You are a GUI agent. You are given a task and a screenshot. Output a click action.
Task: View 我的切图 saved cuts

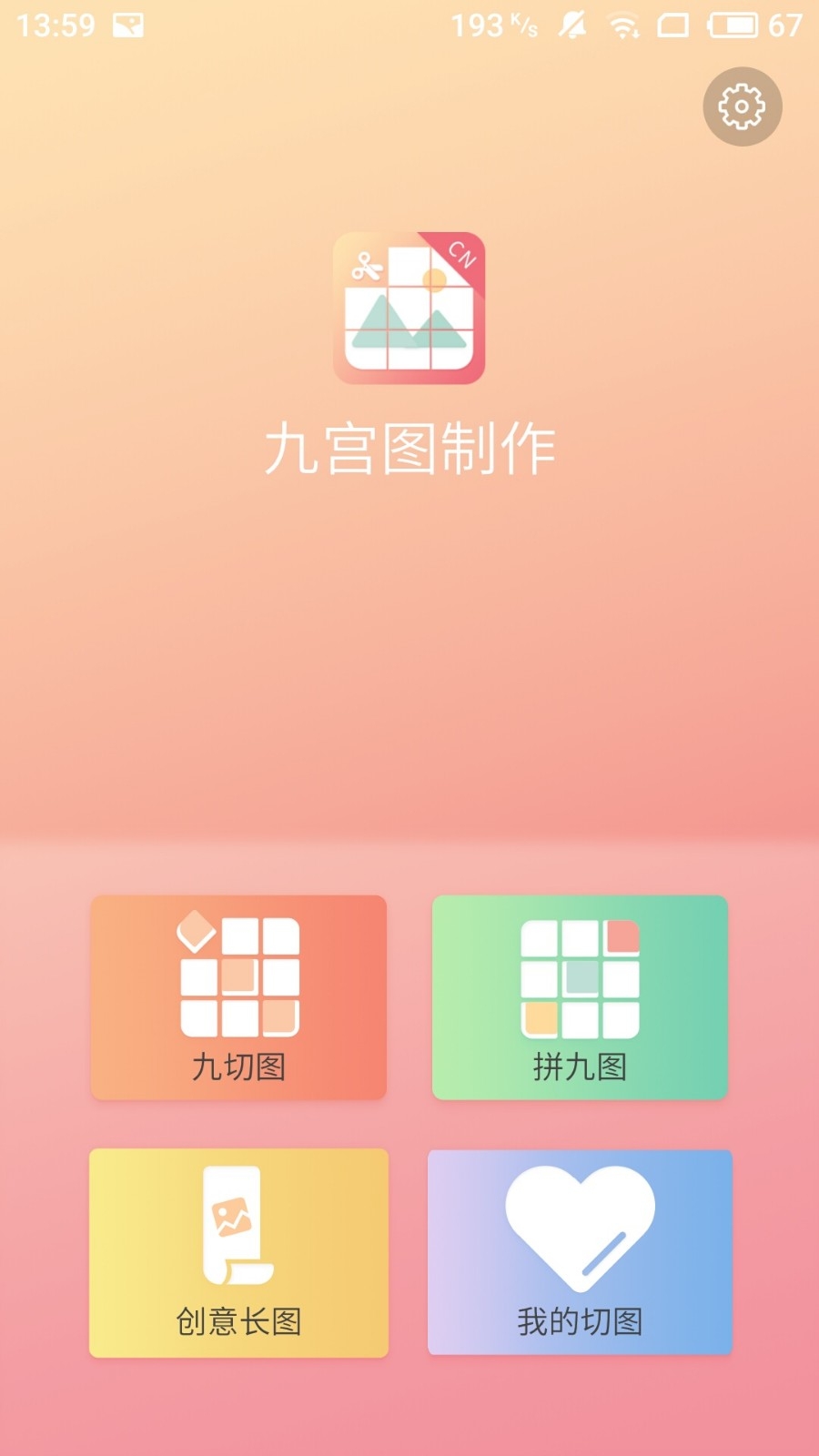click(x=580, y=1252)
